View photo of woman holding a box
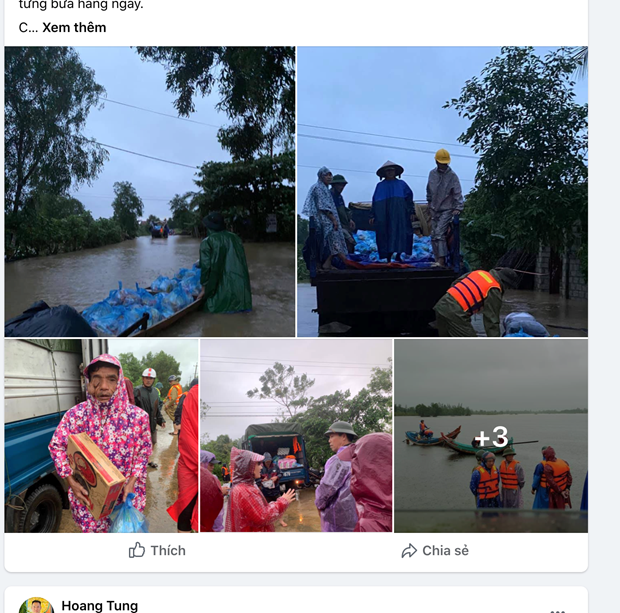Screen dimensions: 620x613 click(101, 435)
